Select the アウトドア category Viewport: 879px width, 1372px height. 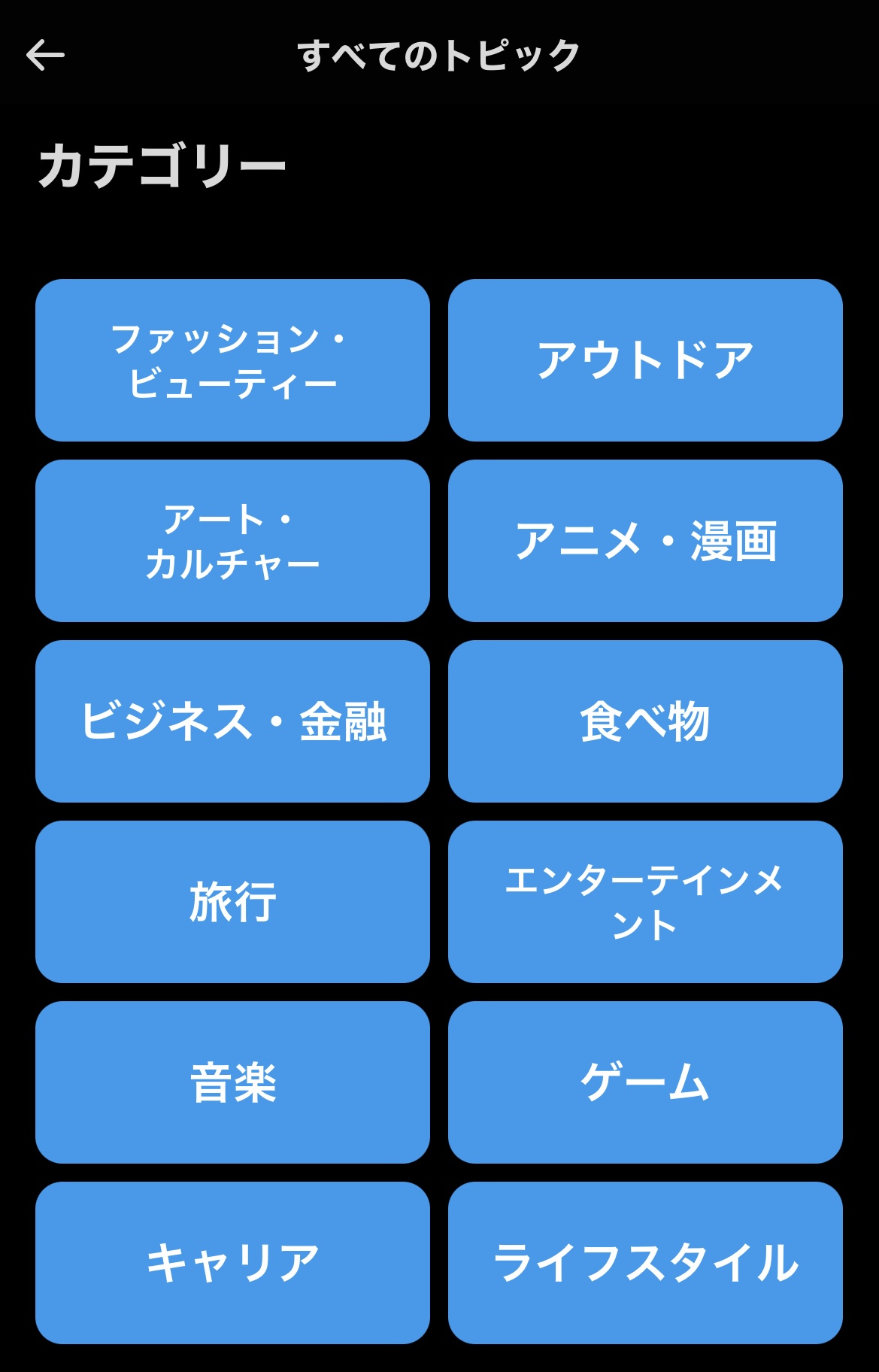[x=645, y=360]
